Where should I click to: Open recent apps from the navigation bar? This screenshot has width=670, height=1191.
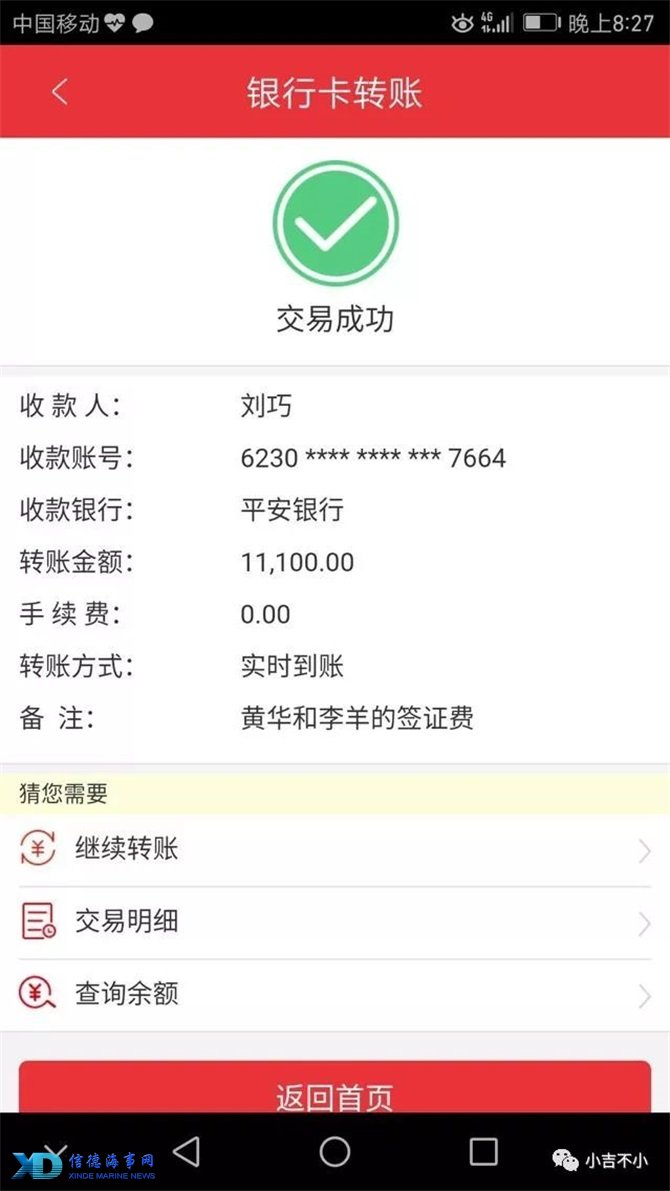tap(483, 1152)
